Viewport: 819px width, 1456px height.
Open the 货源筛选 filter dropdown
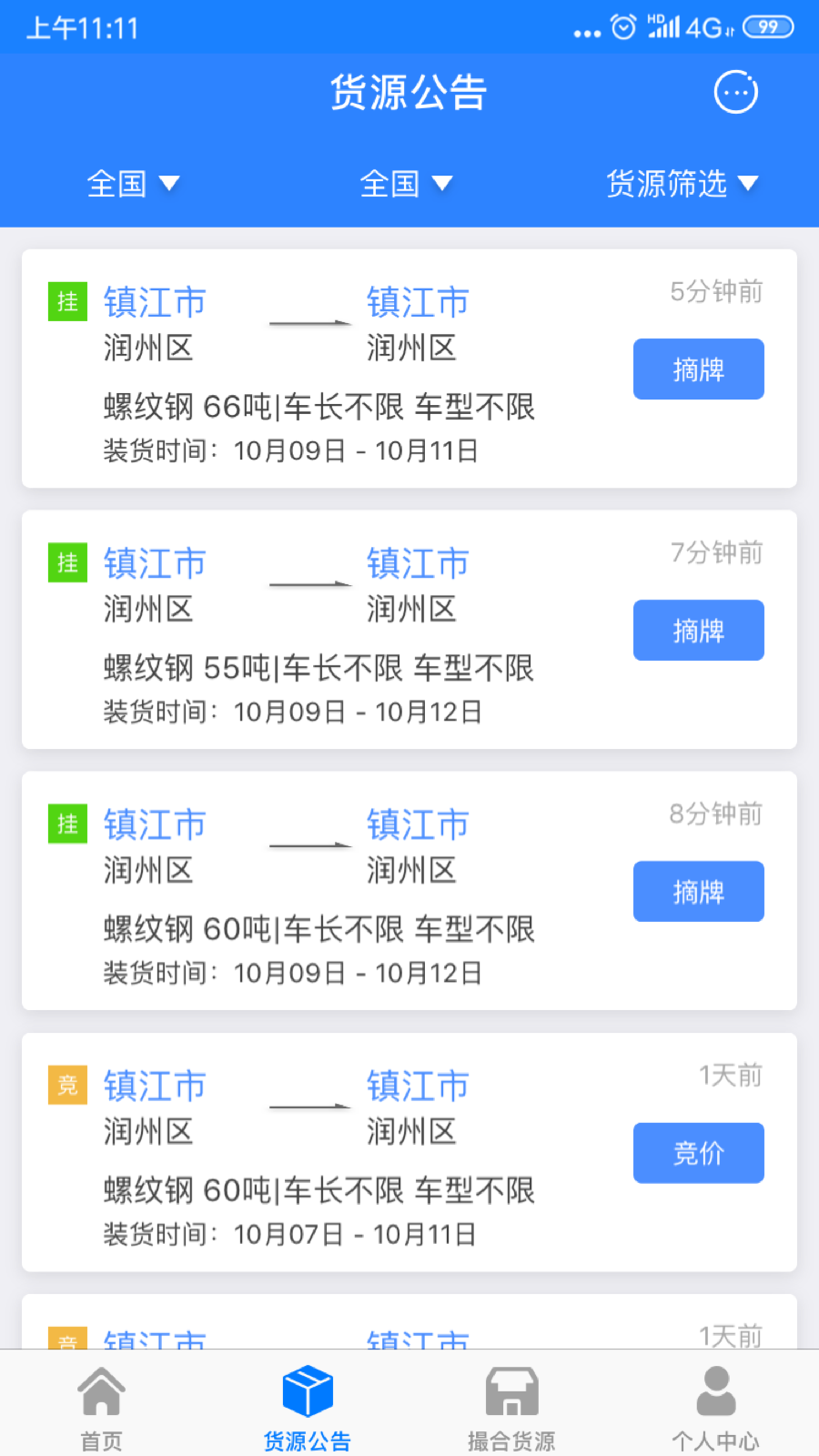[682, 184]
